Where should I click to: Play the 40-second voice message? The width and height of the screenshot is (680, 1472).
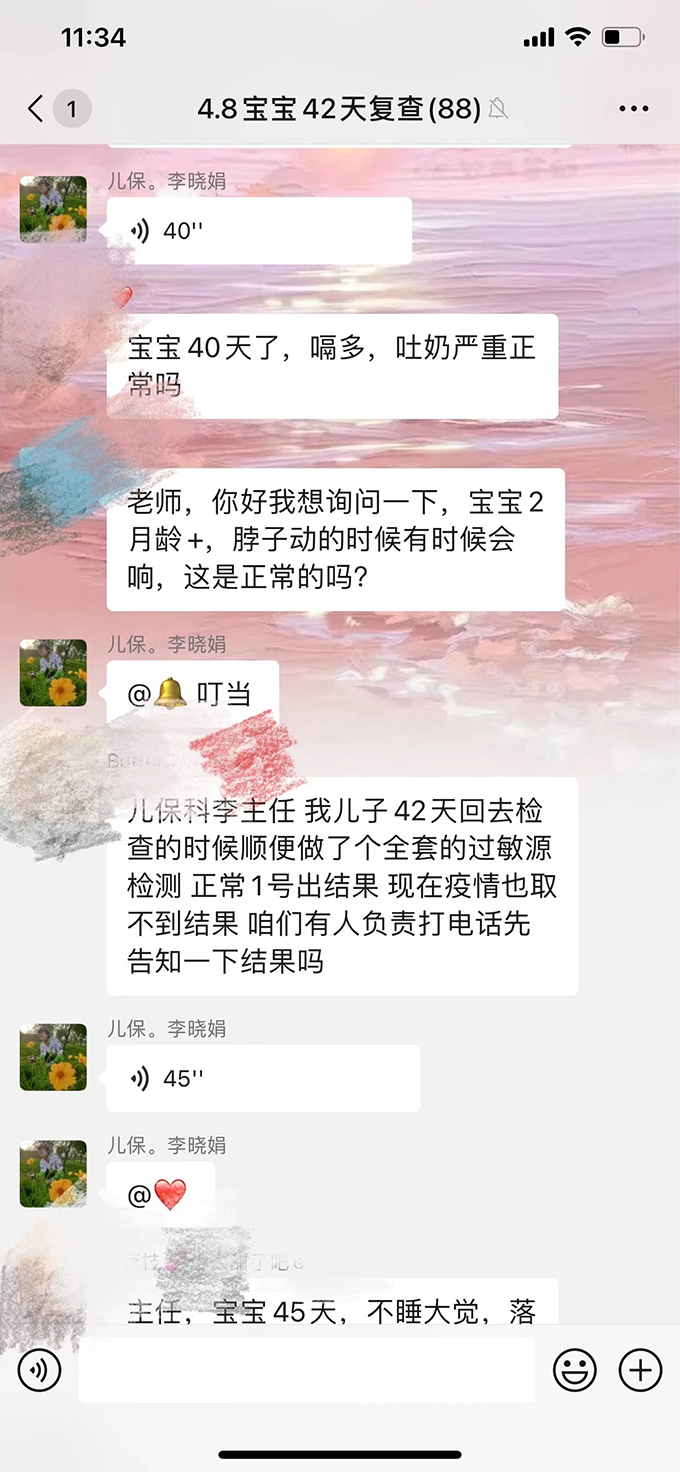coord(259,231)
